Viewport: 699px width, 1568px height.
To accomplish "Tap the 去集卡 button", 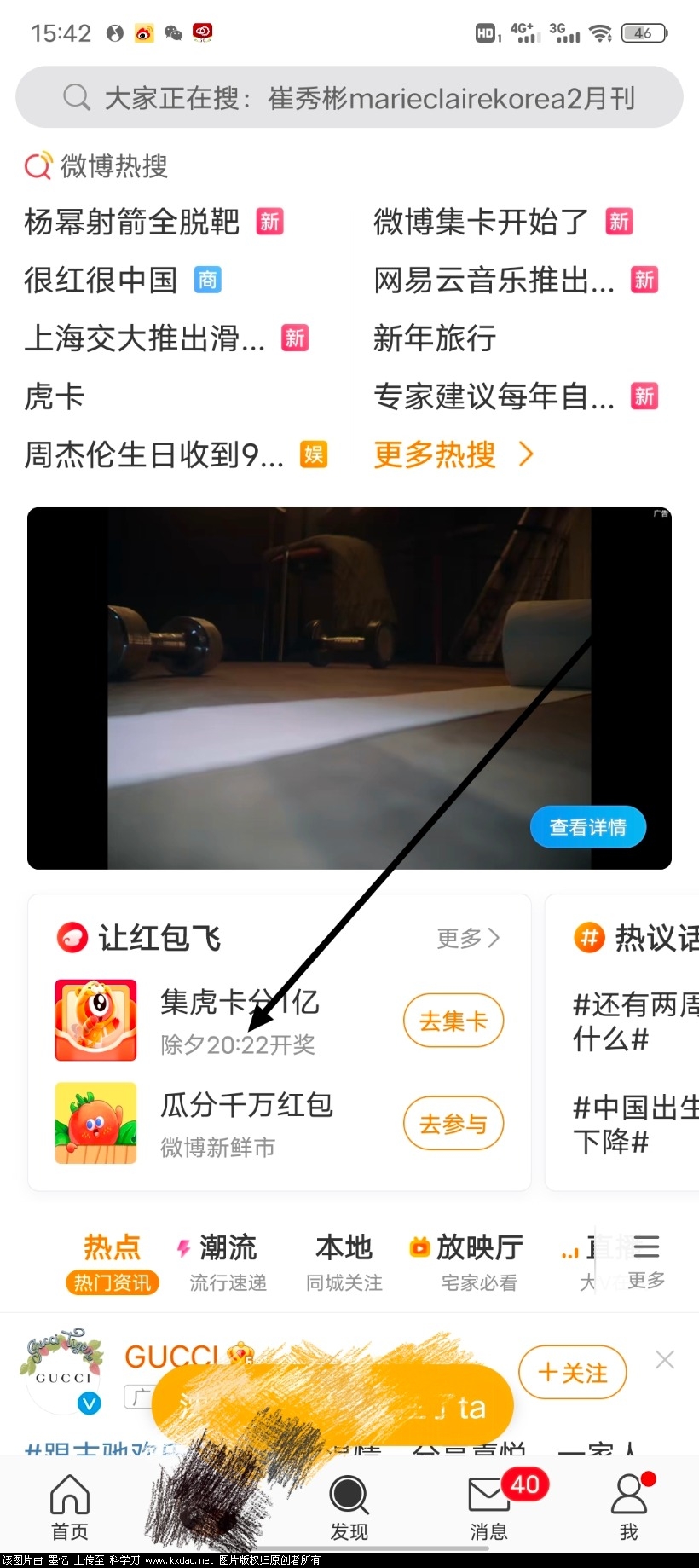I will coord(453,1021).
